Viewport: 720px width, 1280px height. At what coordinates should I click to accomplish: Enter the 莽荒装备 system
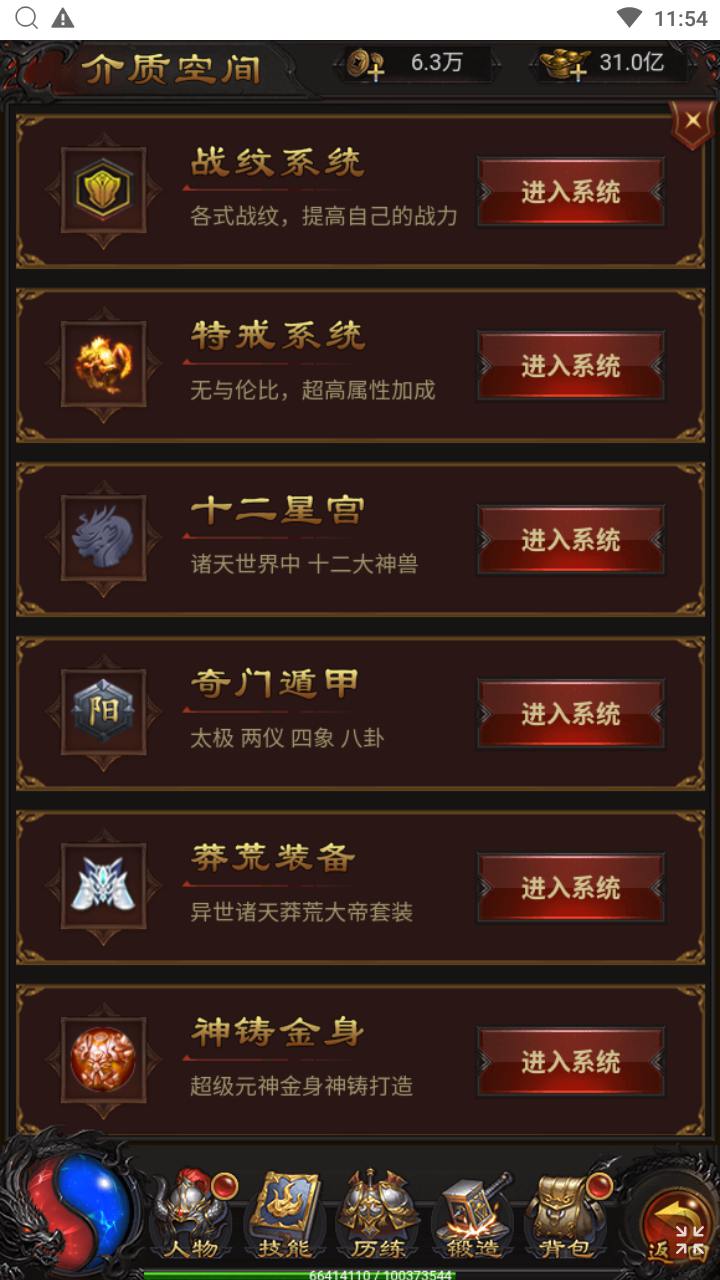click(x=570, y=888)
